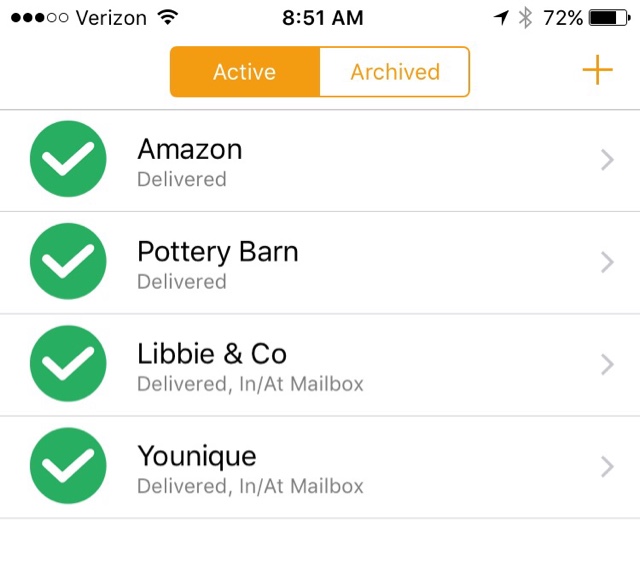640x575 pixels.
Task: Switch to the Archived tab
Action: [x=394, y=72]
